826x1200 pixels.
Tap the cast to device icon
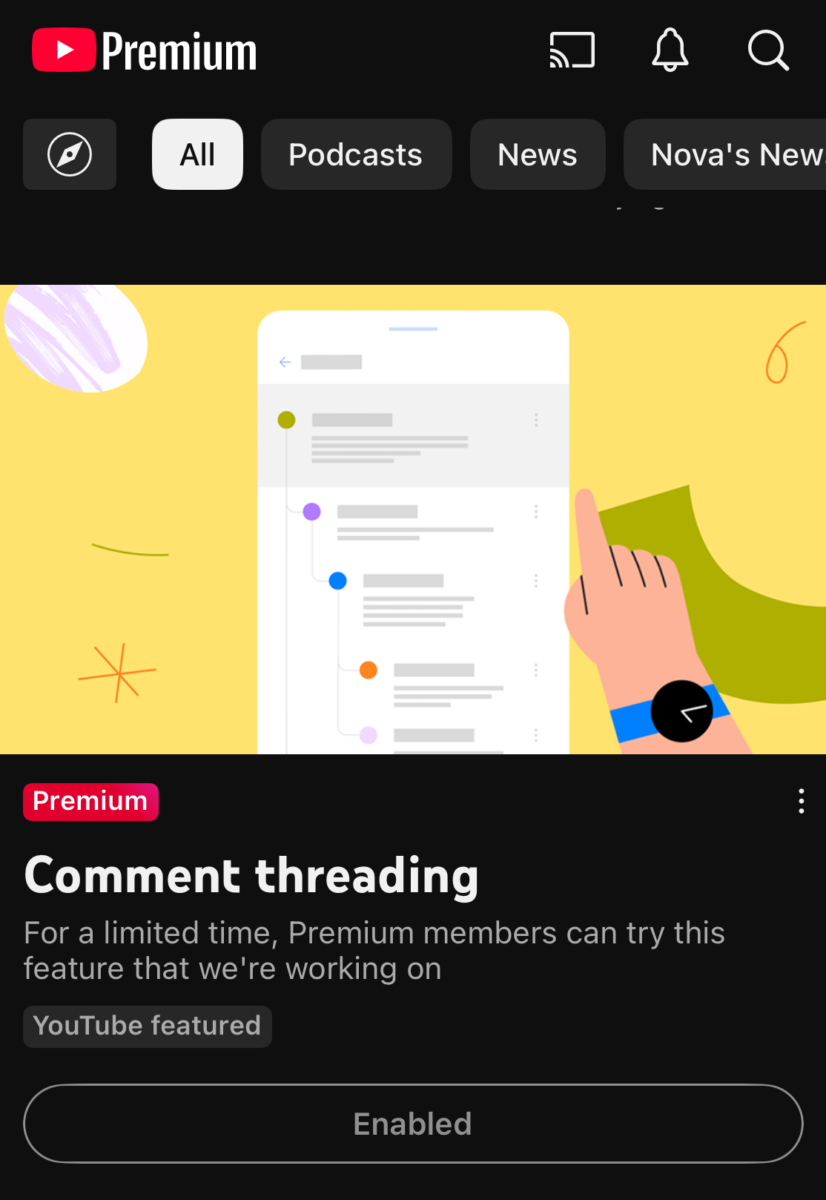click(572, 50)
